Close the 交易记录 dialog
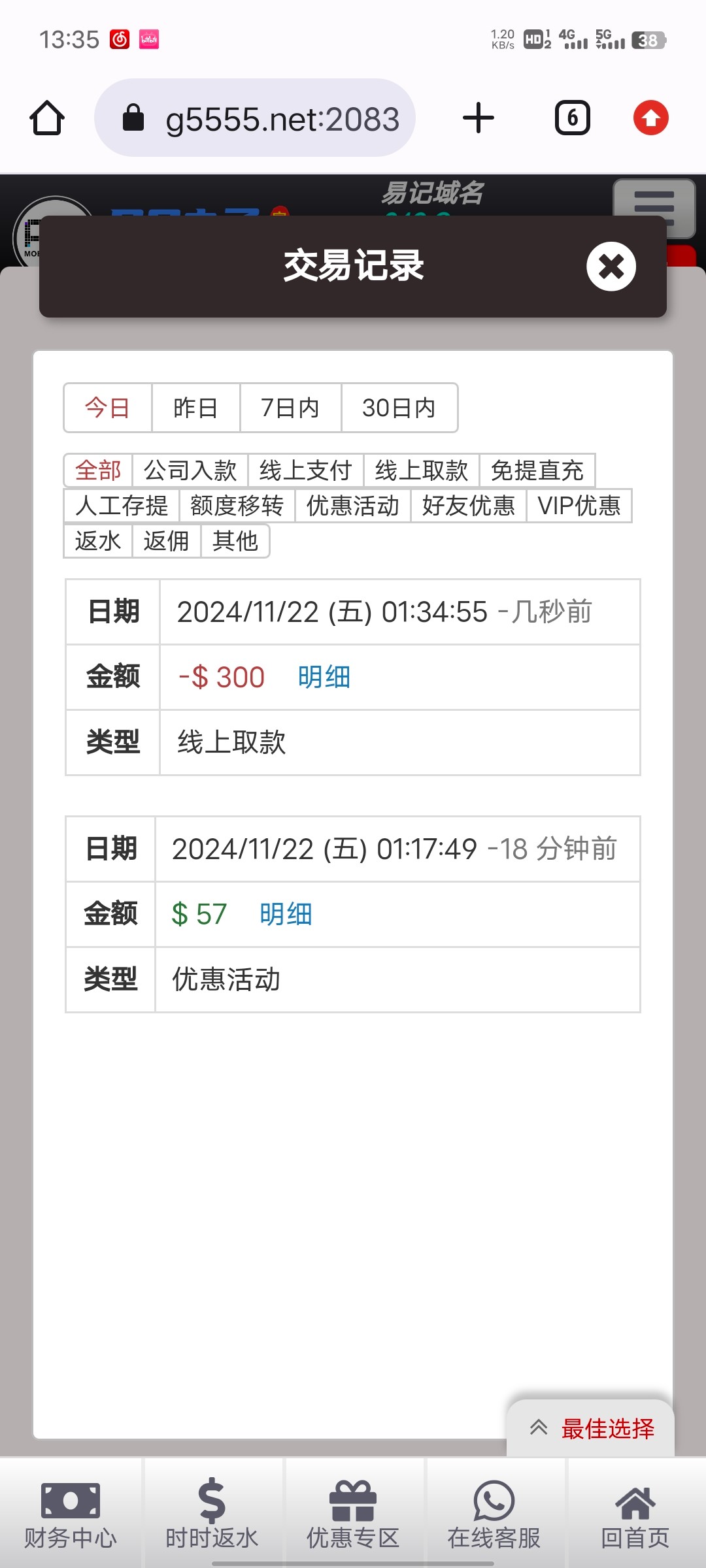This screenshot has height=1568, width=706. [611, 267]
